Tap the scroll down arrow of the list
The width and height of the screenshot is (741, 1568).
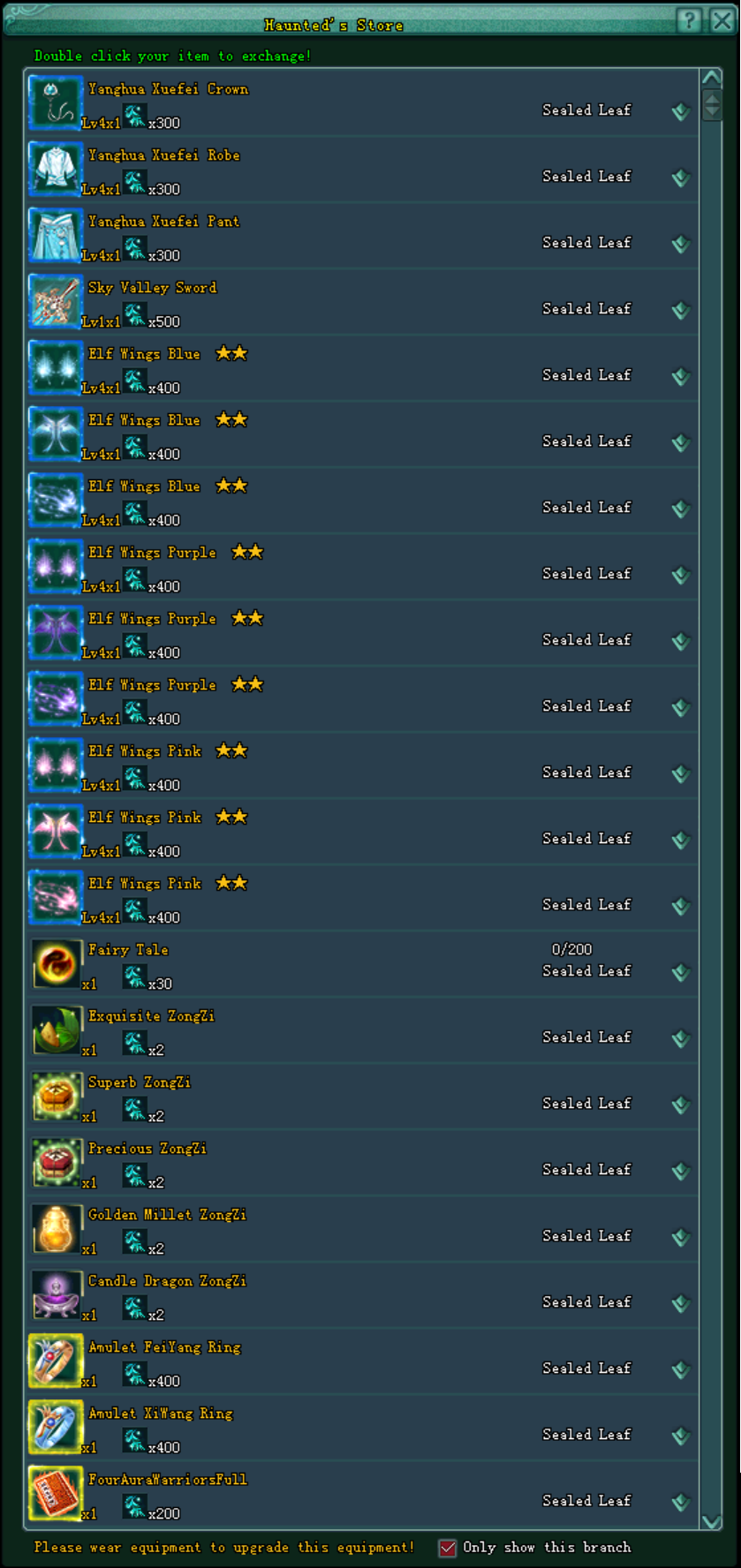(712, 1521)
